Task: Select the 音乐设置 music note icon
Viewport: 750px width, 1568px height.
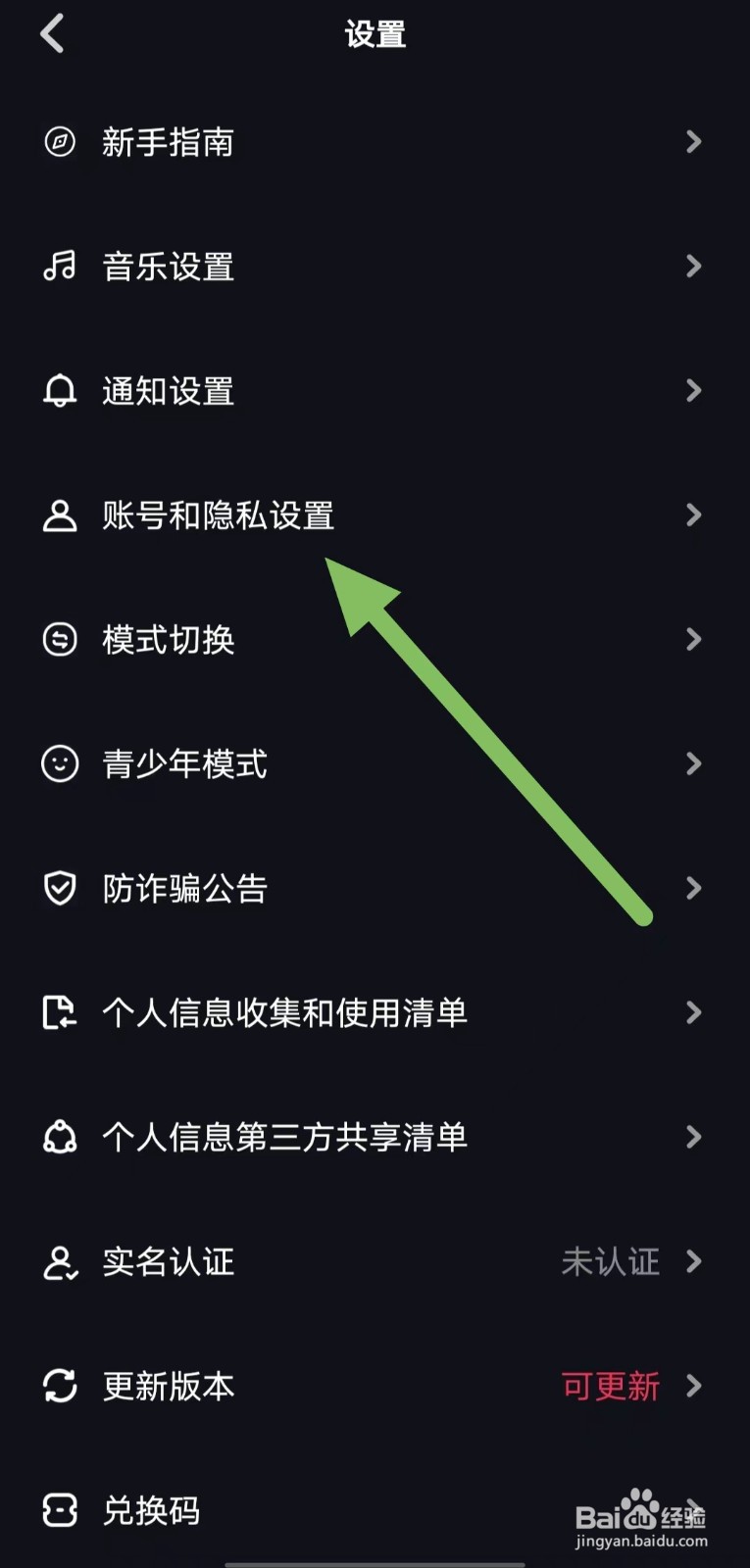Action: tap(60, 267)
